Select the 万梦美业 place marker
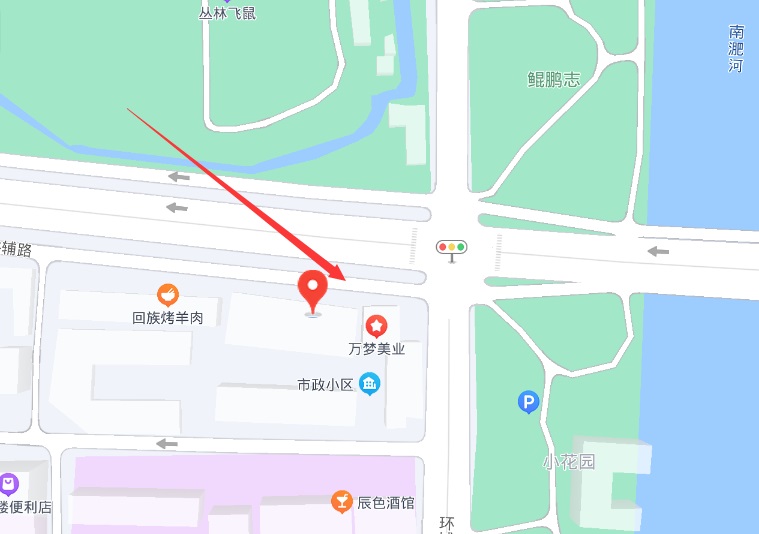Image resolution: width=759 pixels, height=534 pixels. [376, 325]
